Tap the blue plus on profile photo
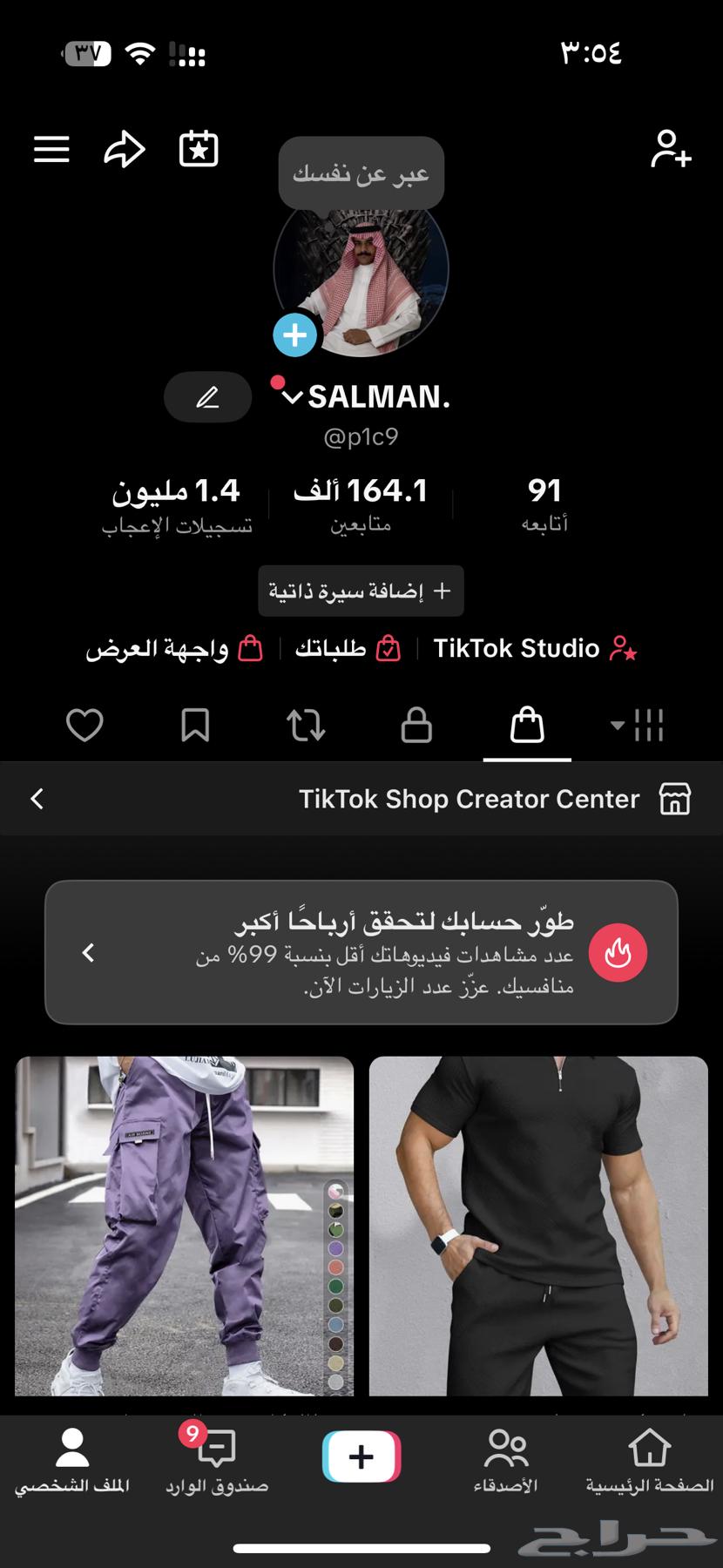 (294, 335)
